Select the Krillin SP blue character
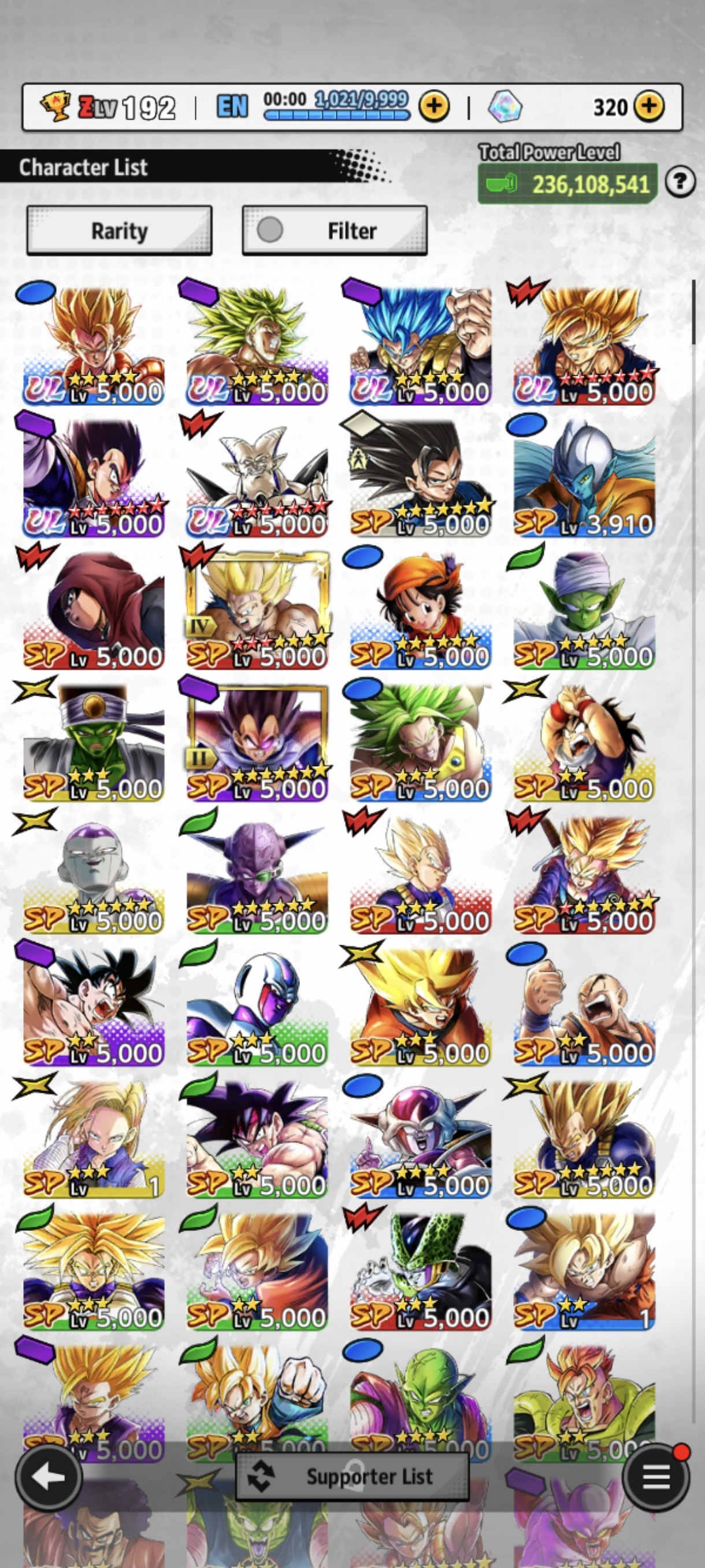 click(x=584, y=1005)
